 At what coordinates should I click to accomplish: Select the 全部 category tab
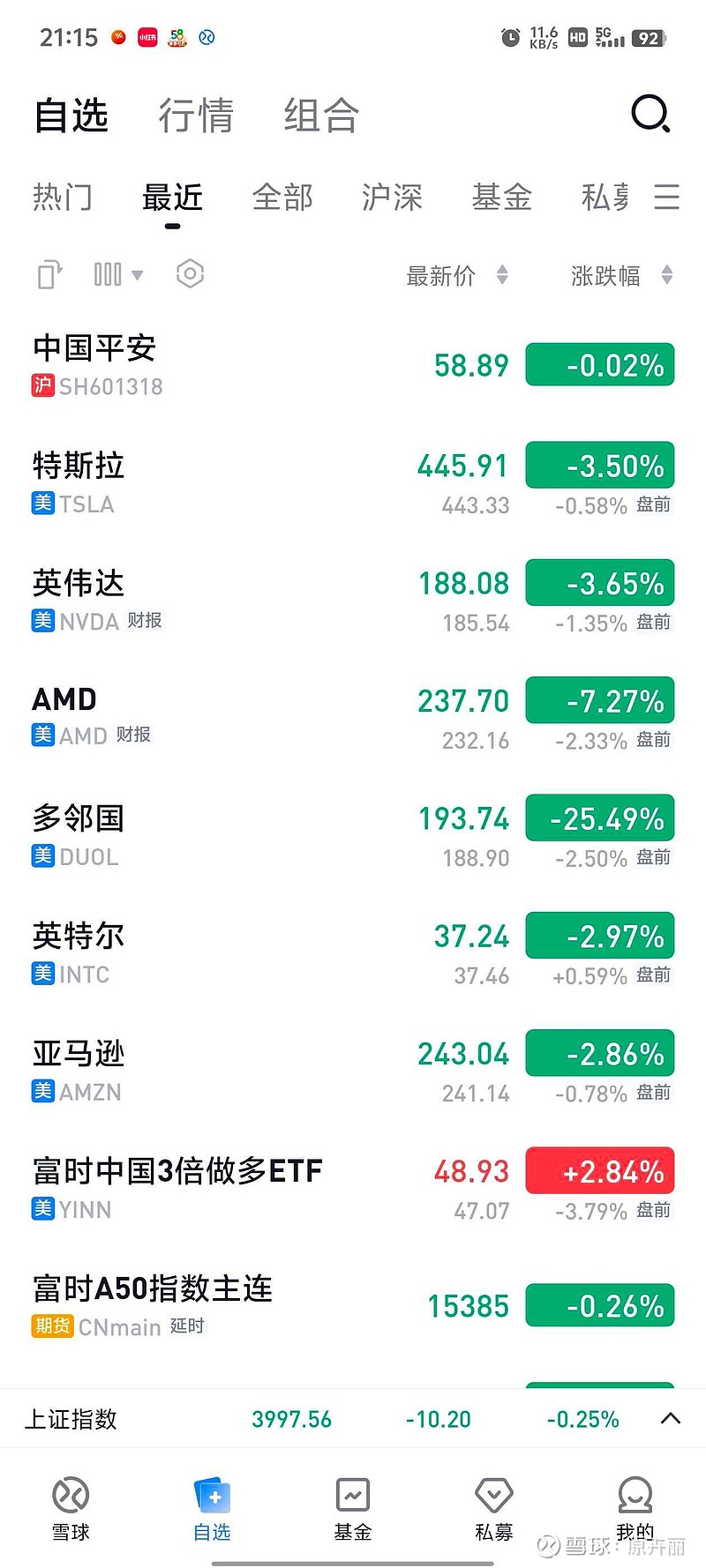click(x=282, y=198)
